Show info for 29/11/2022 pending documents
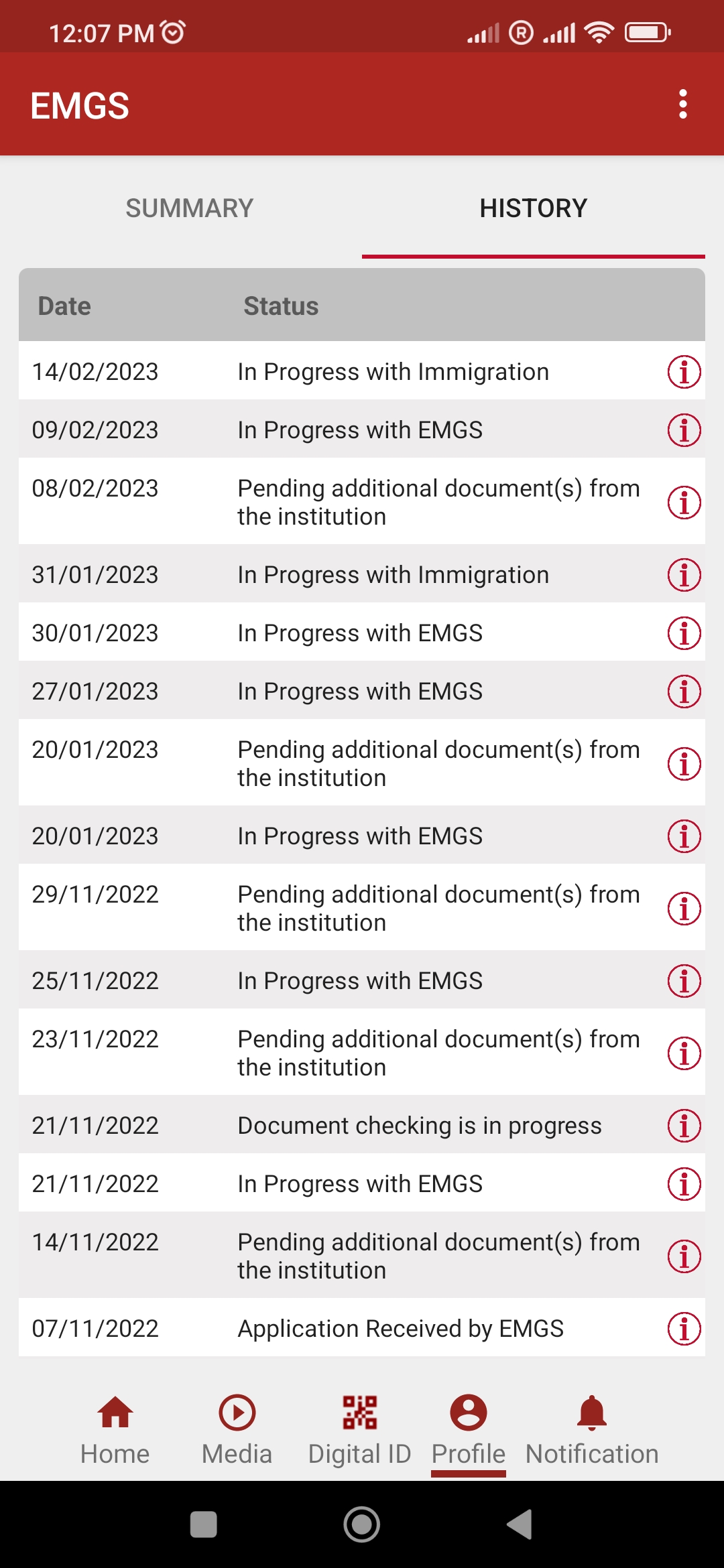 [x=684, y=909]
